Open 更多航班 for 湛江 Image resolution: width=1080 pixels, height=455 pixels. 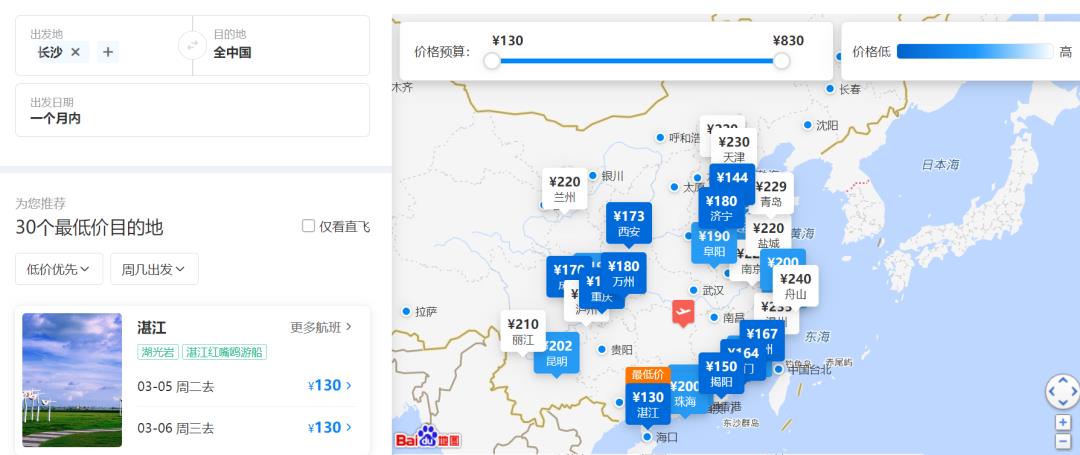coord(321,327)
